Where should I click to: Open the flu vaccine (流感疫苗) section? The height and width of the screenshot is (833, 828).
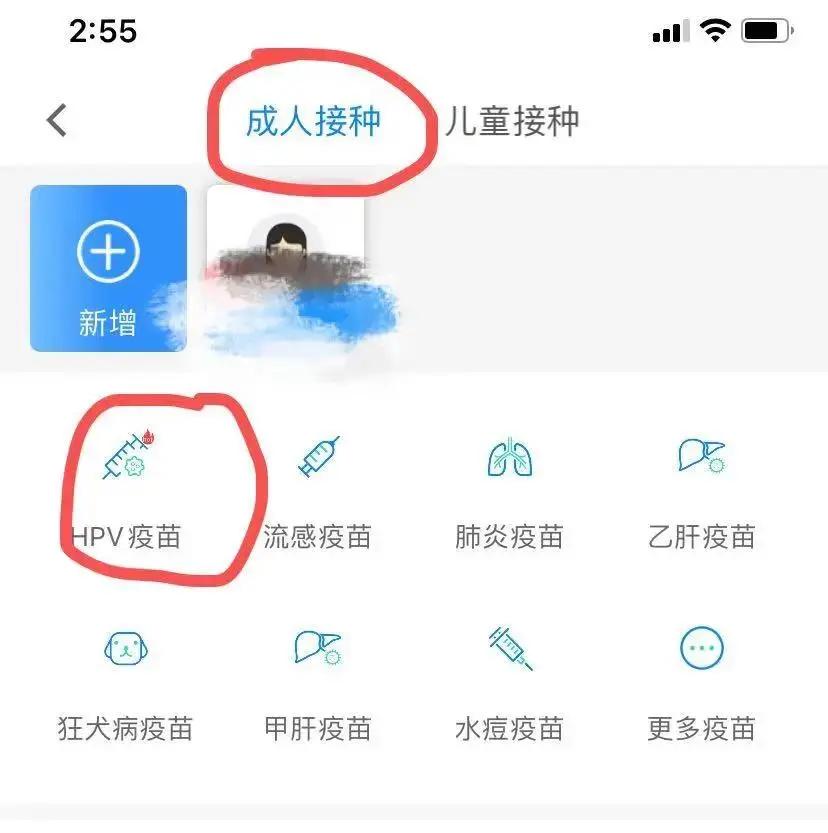pyautogui.click(x=320, y=459)
